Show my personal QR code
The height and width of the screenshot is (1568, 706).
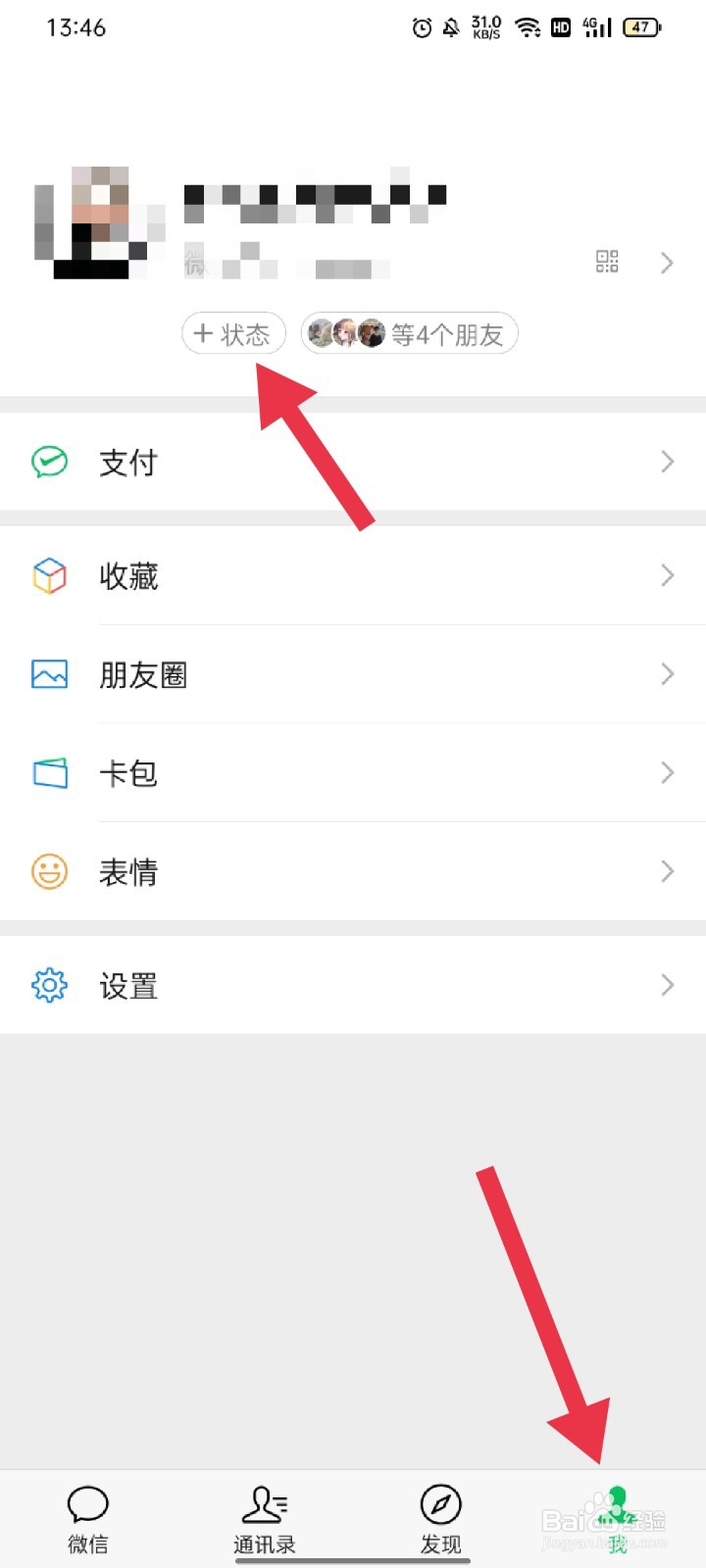point(606,262)
